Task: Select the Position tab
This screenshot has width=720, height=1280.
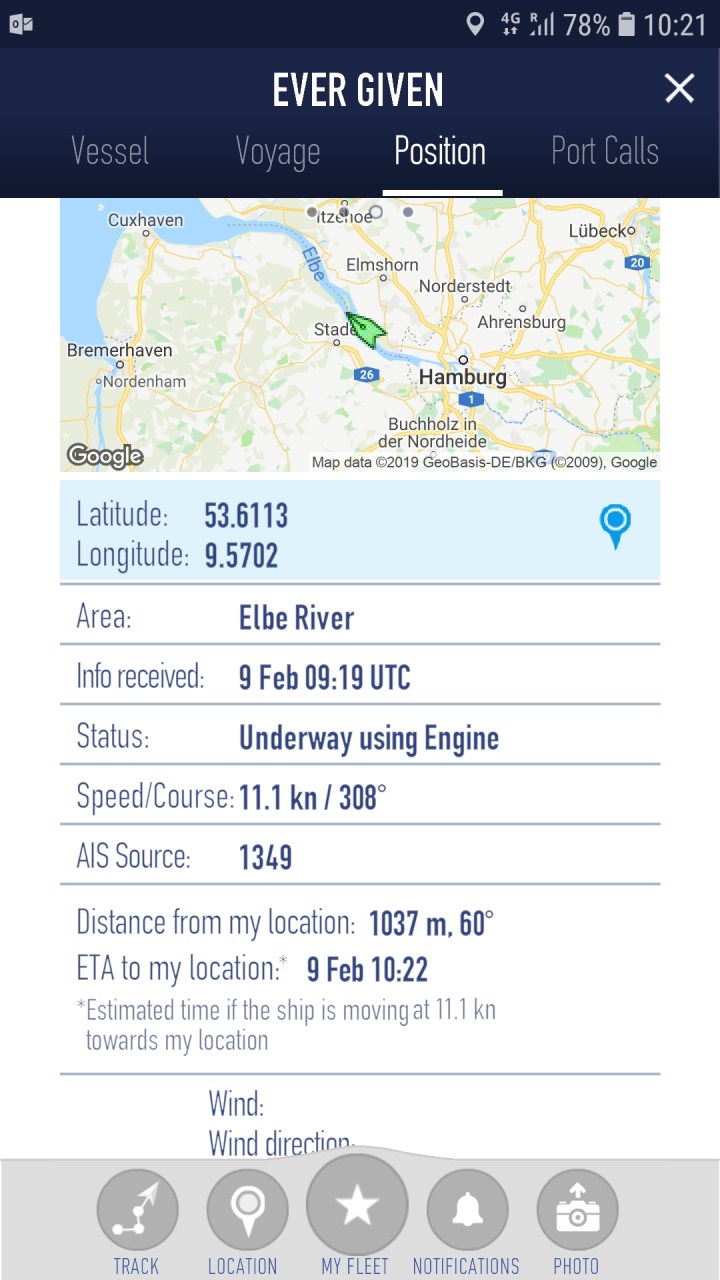Action: click(440, 152)
